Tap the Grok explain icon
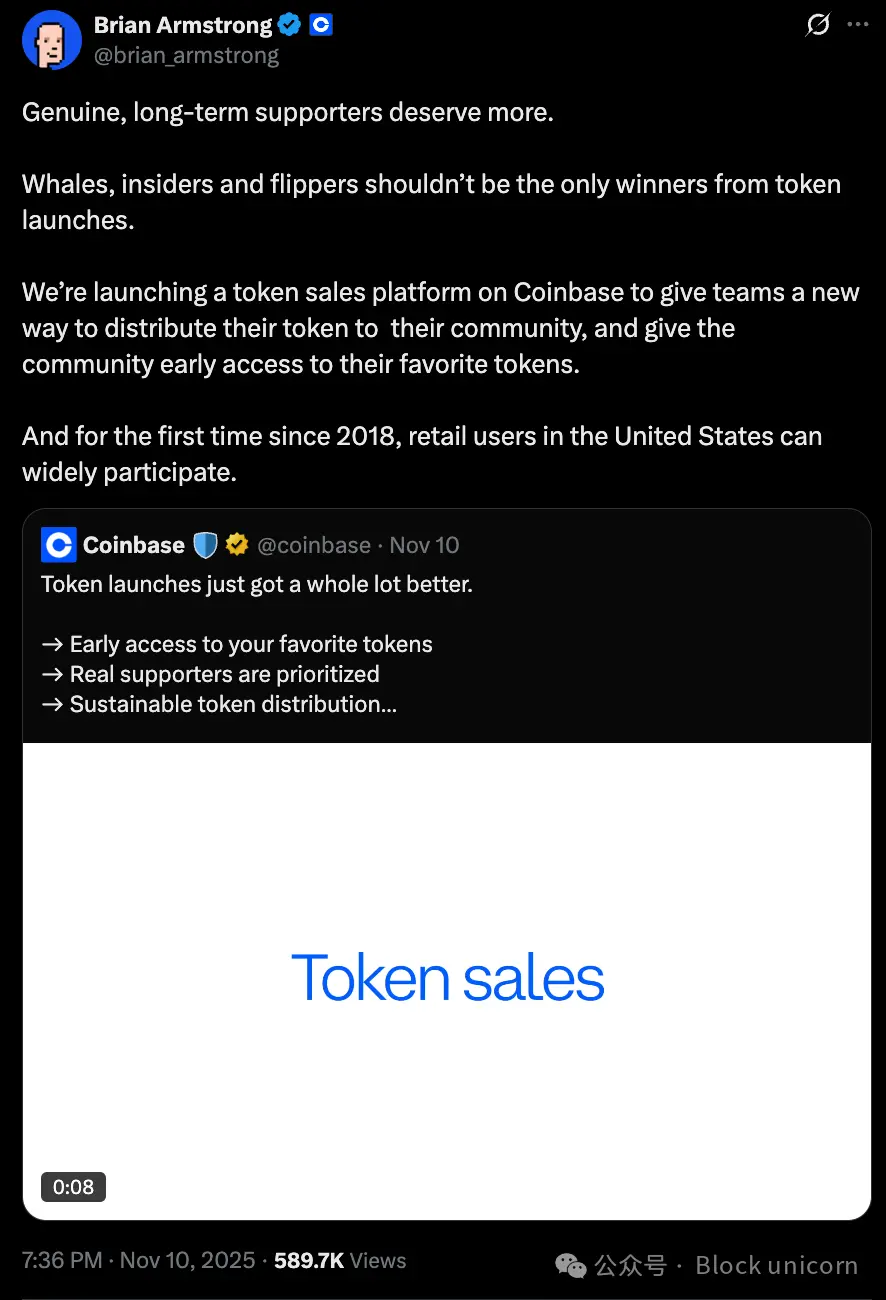Viewport: 886px width, 1300px height. [x=818, y=25]
